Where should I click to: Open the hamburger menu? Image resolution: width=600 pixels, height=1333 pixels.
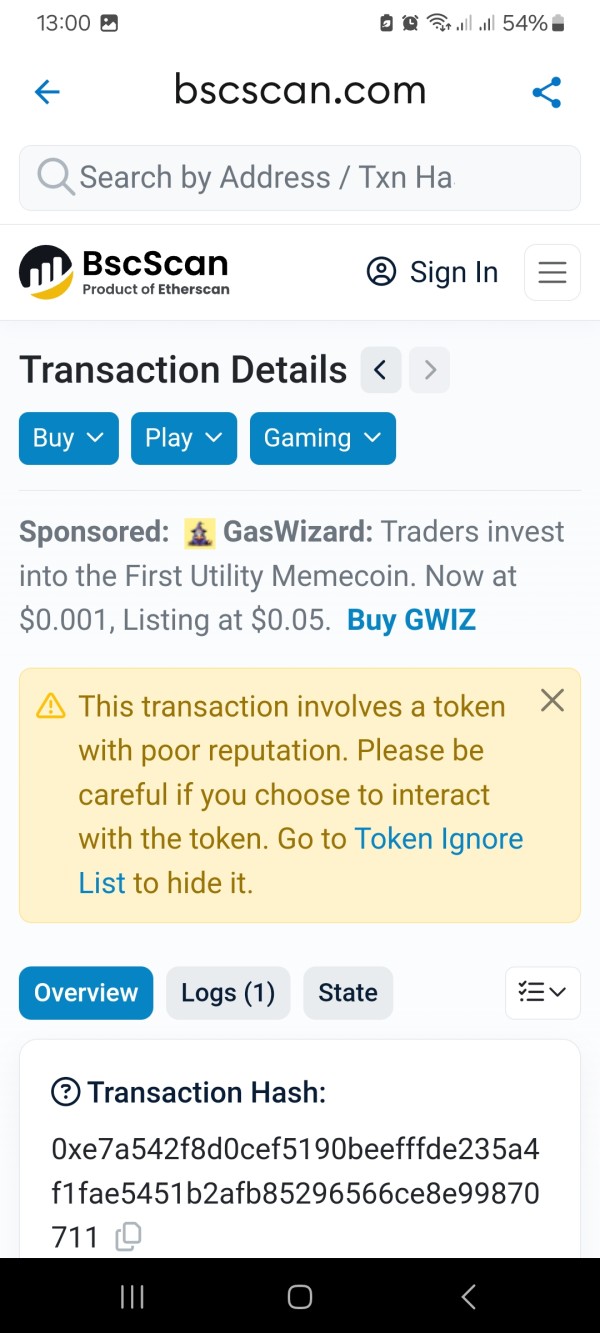click(x=552, y=272)
